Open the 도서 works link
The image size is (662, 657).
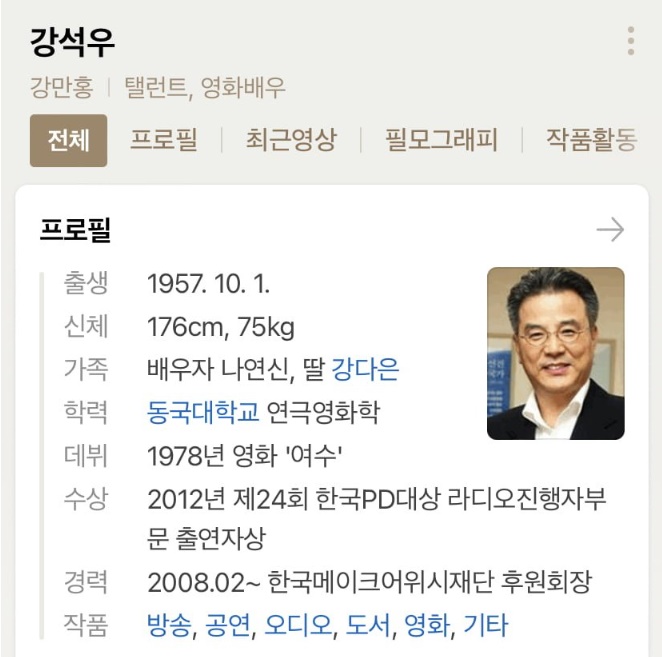pos(367,626)
